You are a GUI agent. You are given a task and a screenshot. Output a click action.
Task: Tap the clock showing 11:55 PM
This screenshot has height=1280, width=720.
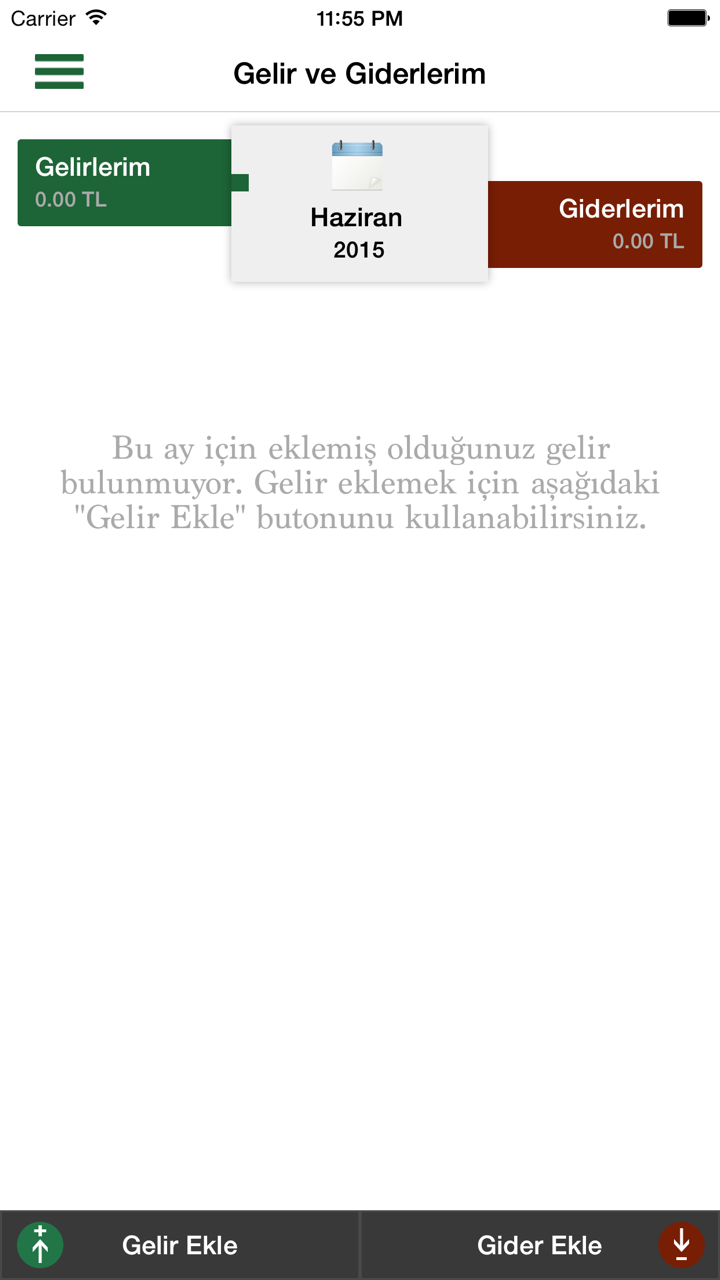(x=358, y=17)
